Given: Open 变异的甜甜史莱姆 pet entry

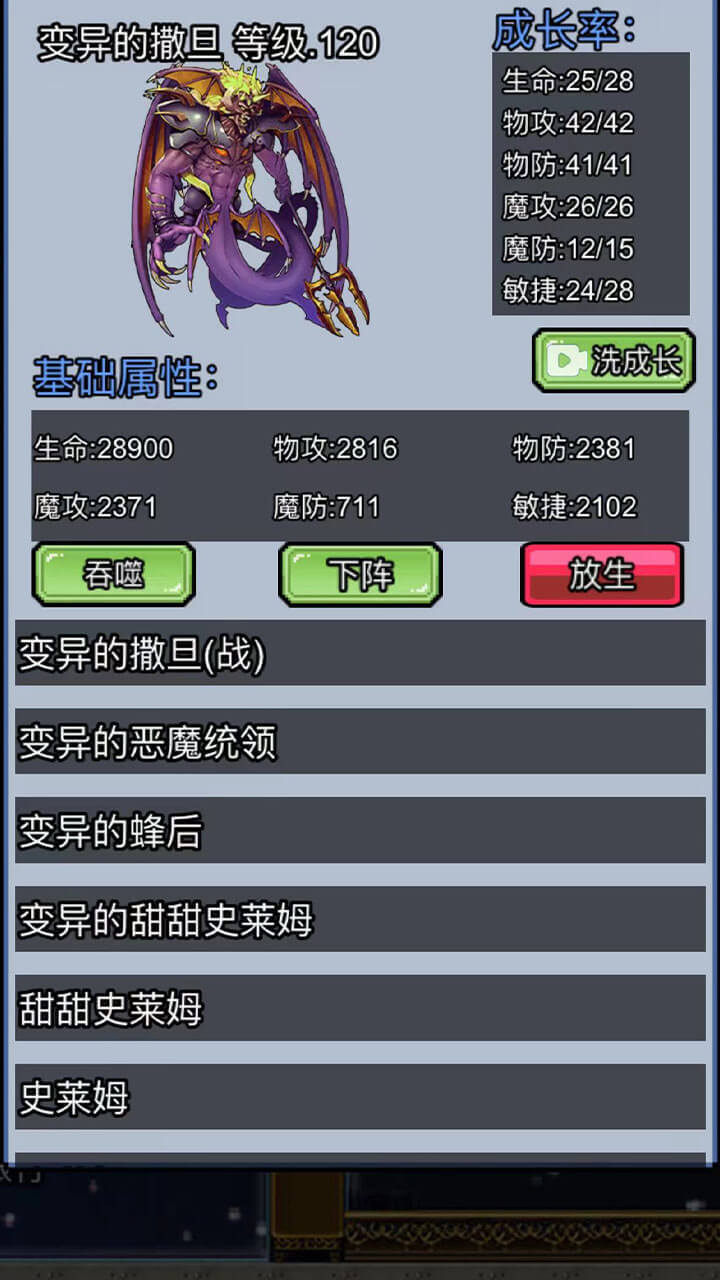Looking at the screenshot, I should [x=360, y=919].
